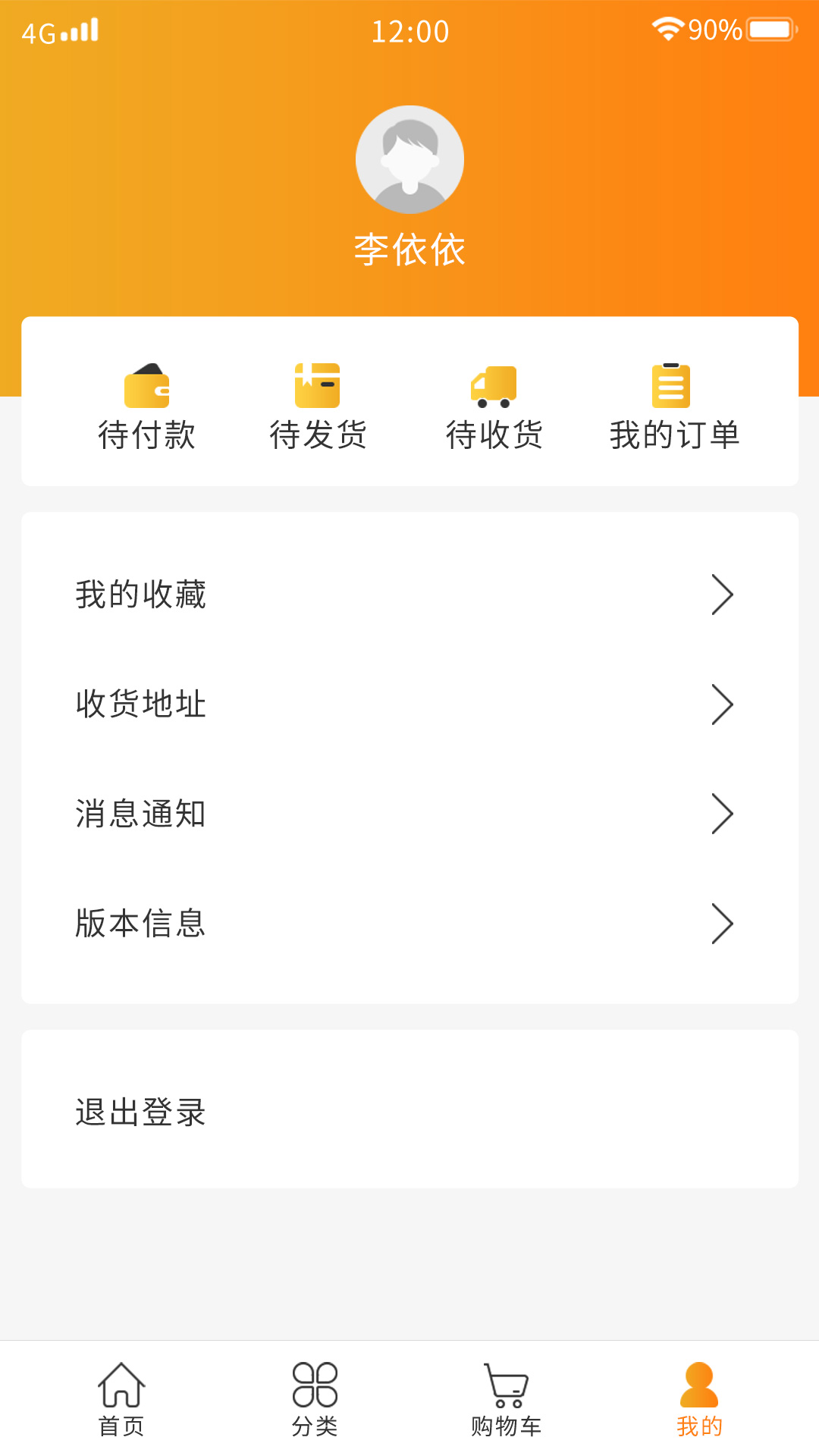
Task: Tap the user avatar image
Action: [409, 158]
